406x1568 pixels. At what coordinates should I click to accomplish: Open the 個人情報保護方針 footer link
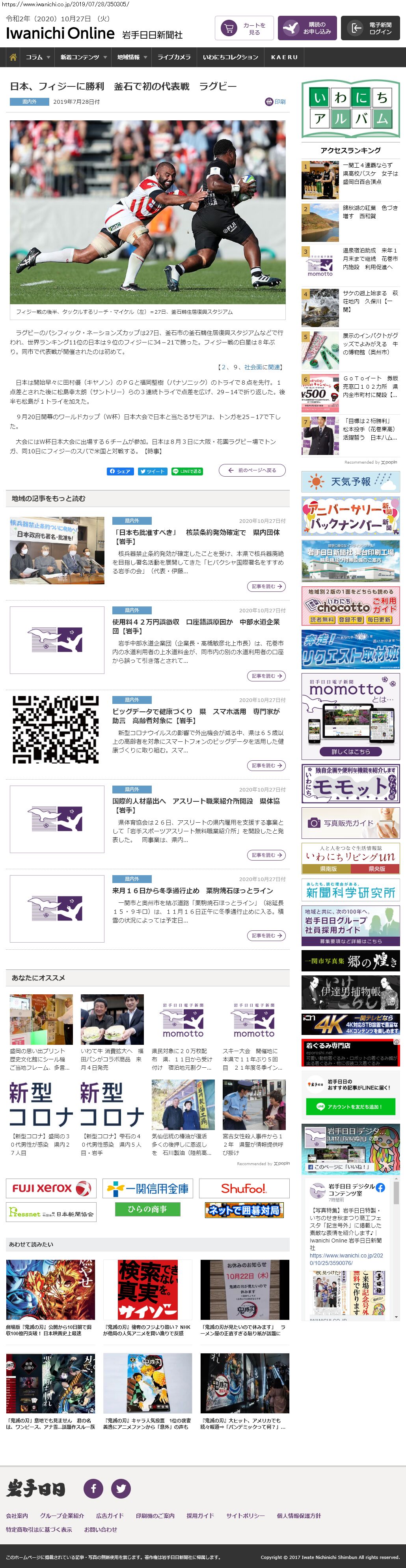[298, 1516]
